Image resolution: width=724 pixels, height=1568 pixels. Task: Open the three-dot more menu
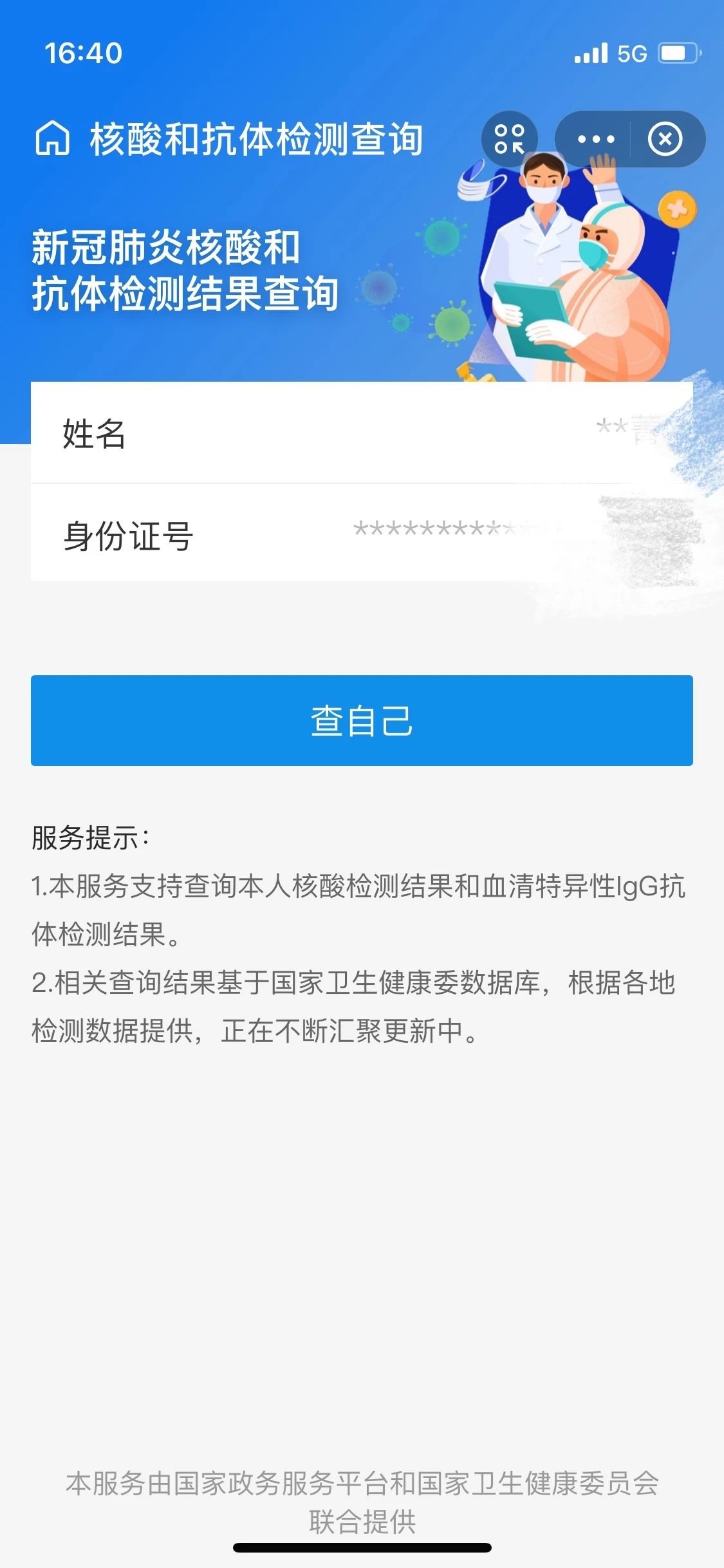coord(595,139)
